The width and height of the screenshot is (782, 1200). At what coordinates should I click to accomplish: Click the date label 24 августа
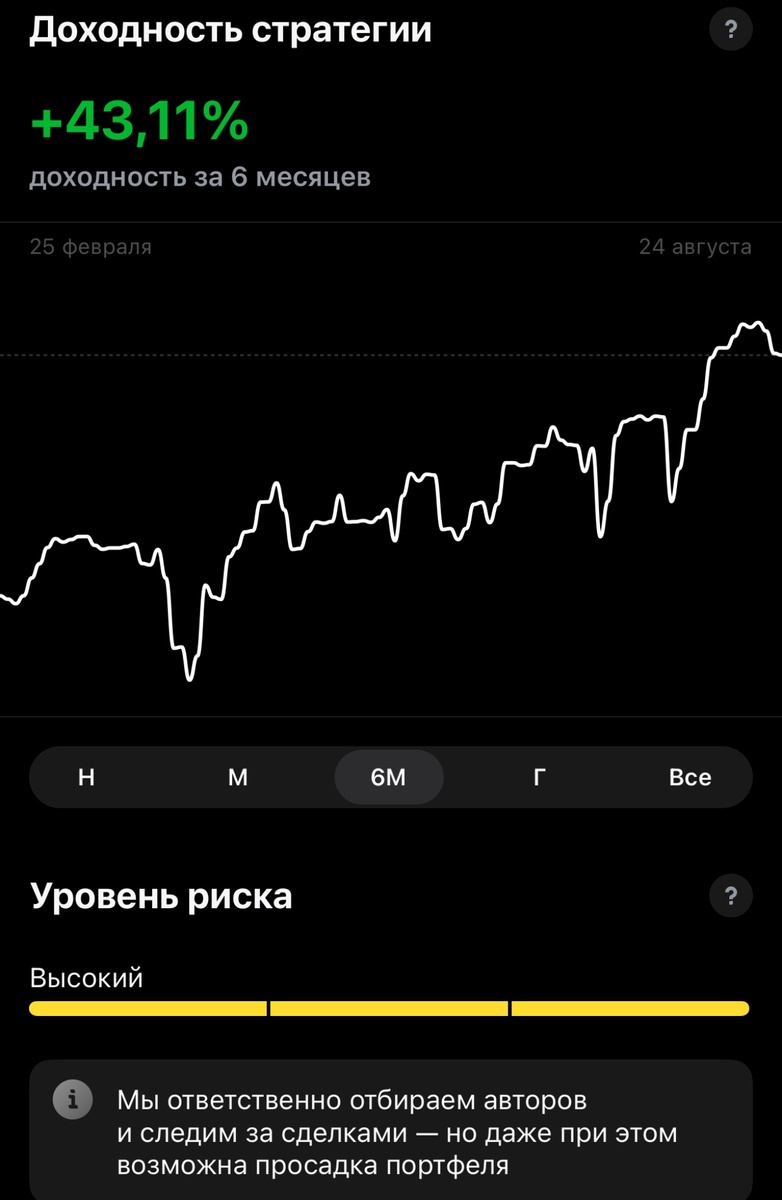696,247
